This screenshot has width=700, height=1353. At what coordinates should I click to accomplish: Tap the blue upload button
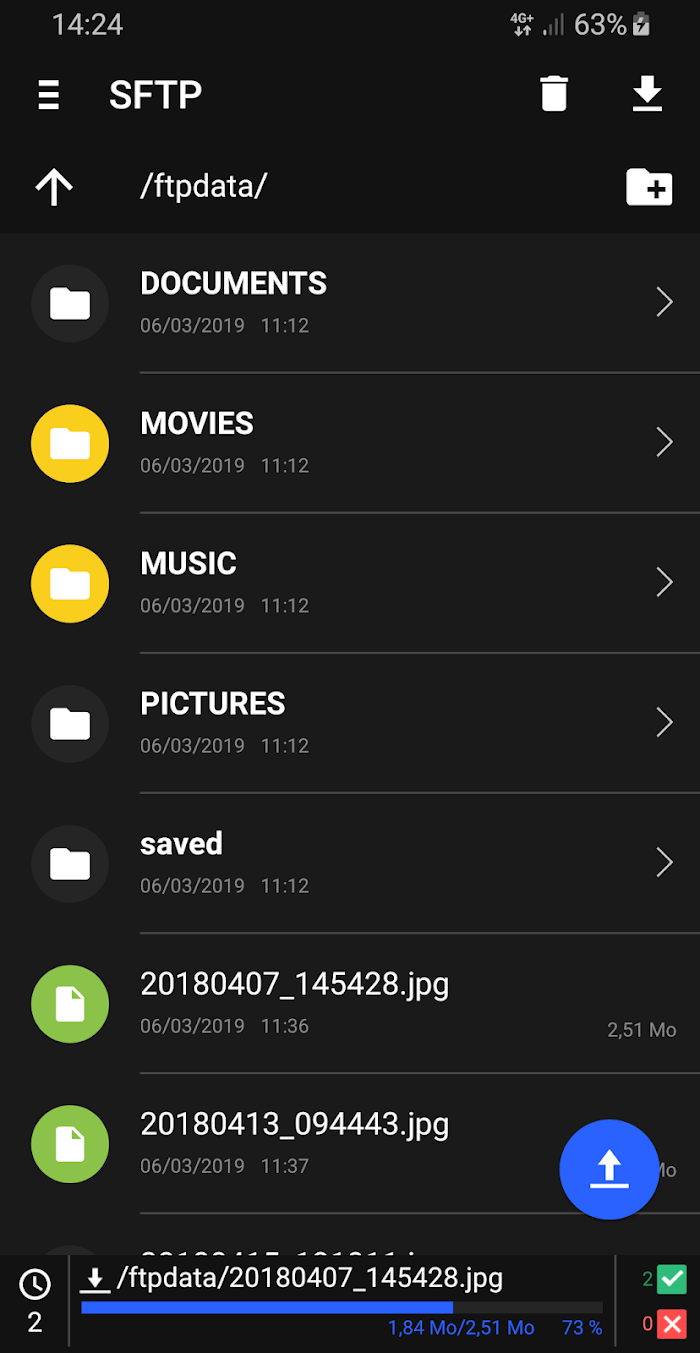click(x=609, y=1169)
